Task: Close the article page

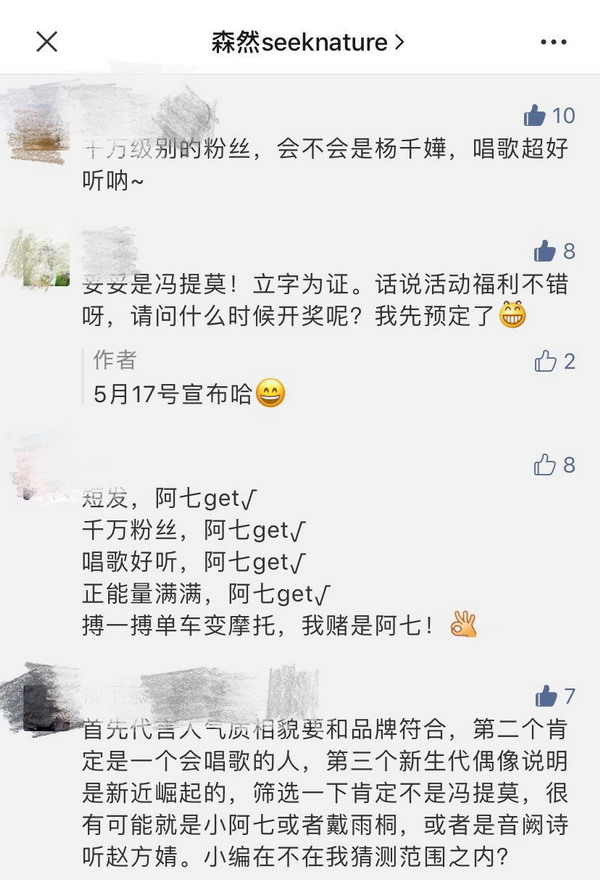Action: tap(47, 41)
